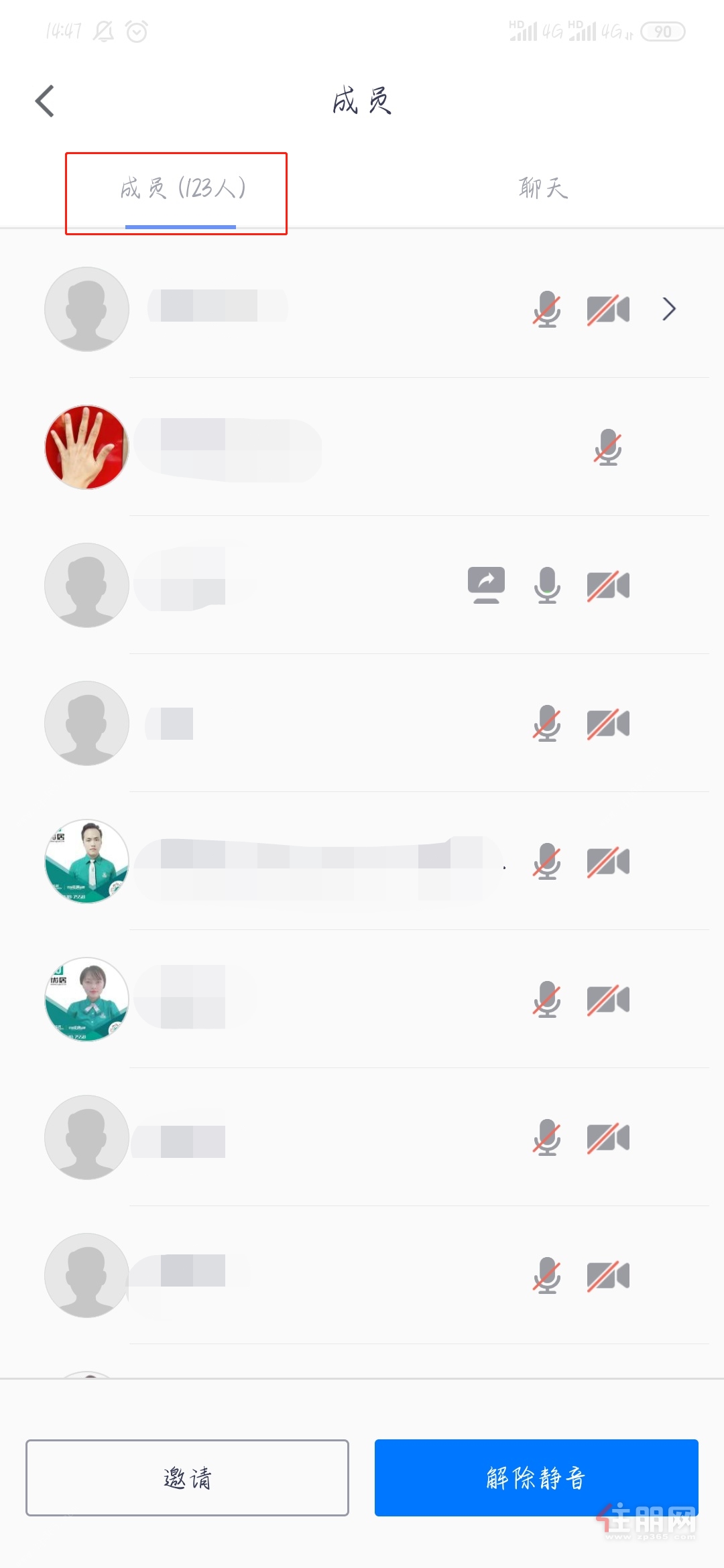The image size is (724, 1568).
Task: Tap the 邀请 button
Action: tap(187, 1477)
